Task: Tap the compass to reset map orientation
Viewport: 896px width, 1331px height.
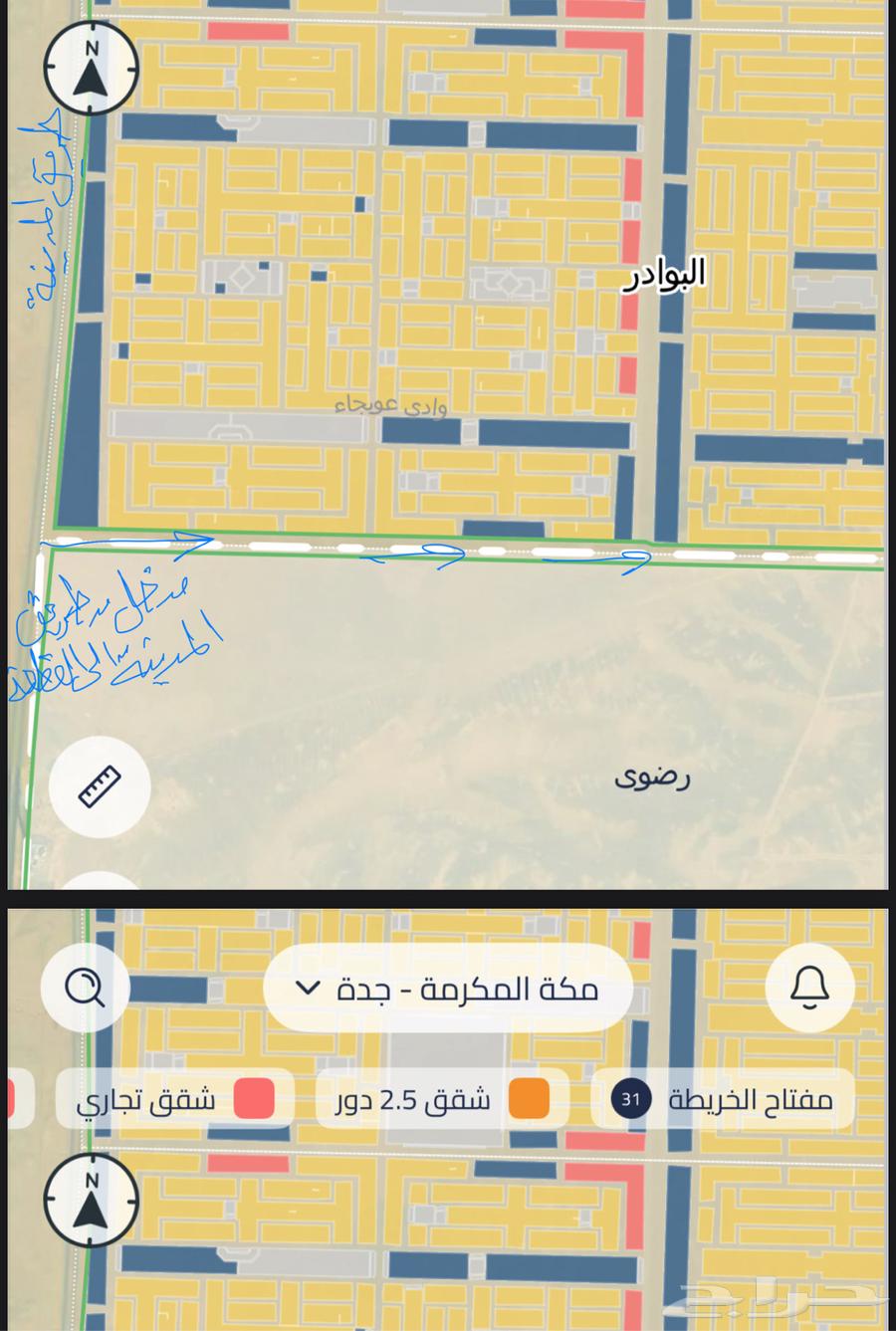Action: 91,68
